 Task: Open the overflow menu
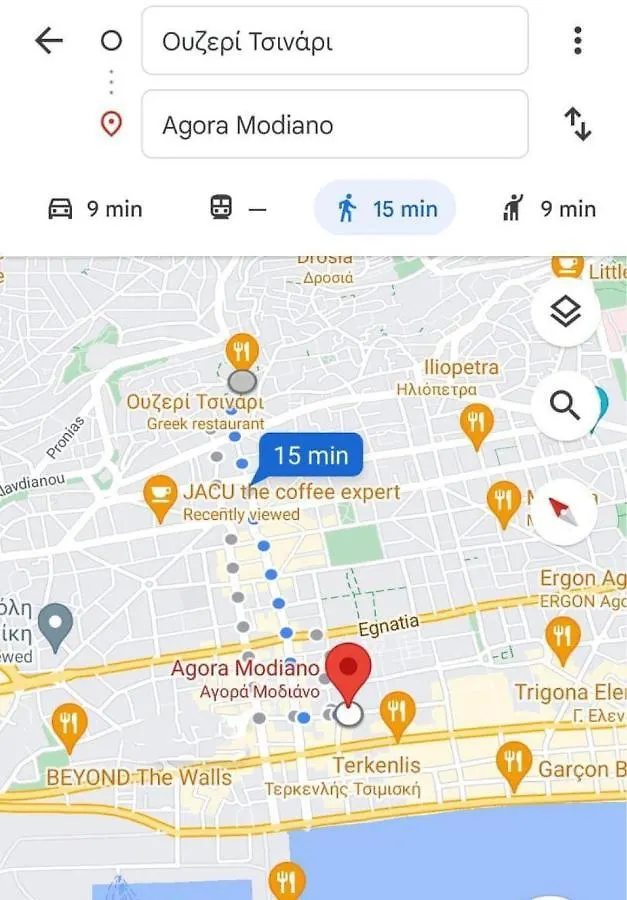577,41
